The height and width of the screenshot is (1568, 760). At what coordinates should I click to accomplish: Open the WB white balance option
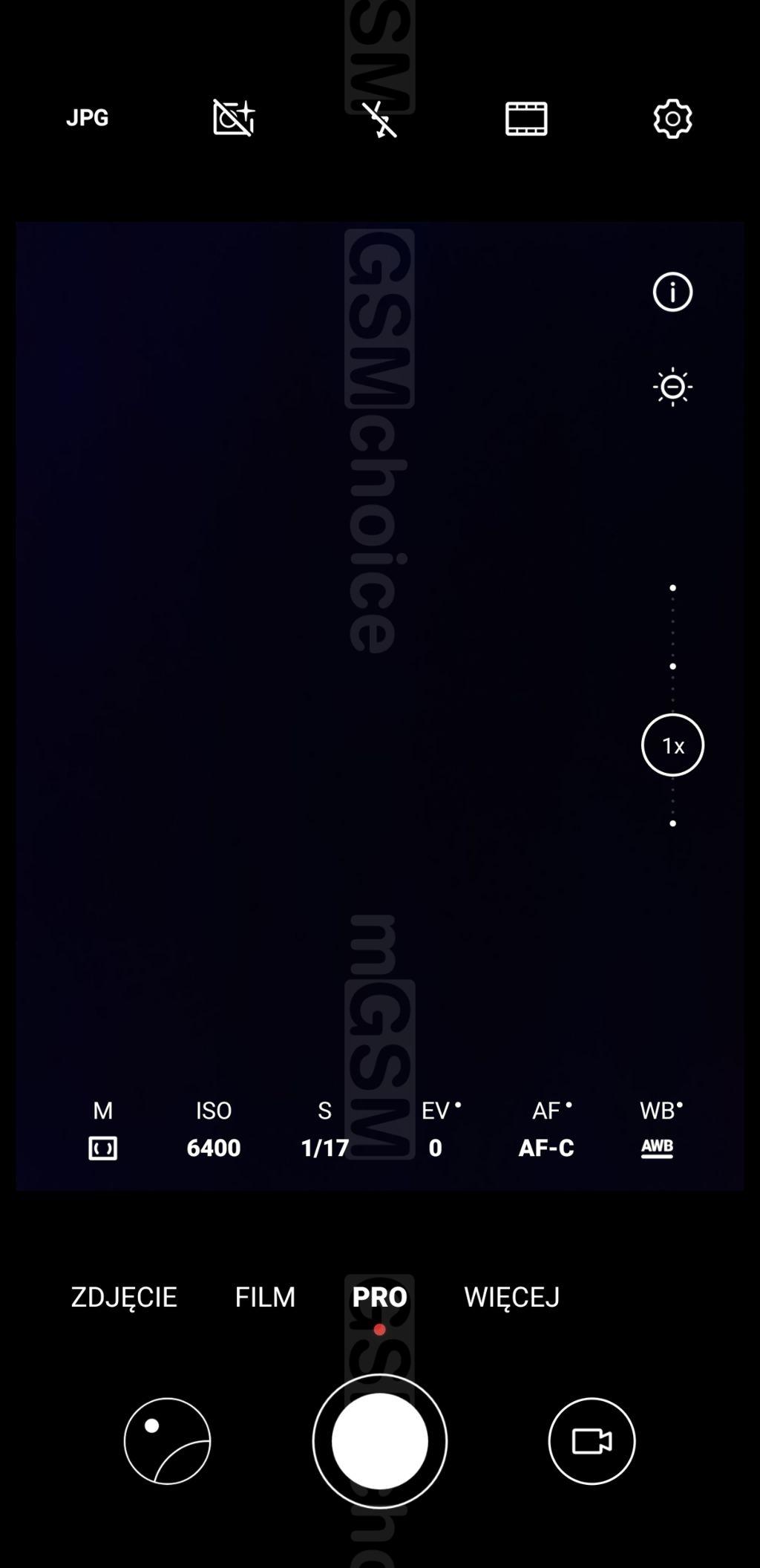(658, 1129)
